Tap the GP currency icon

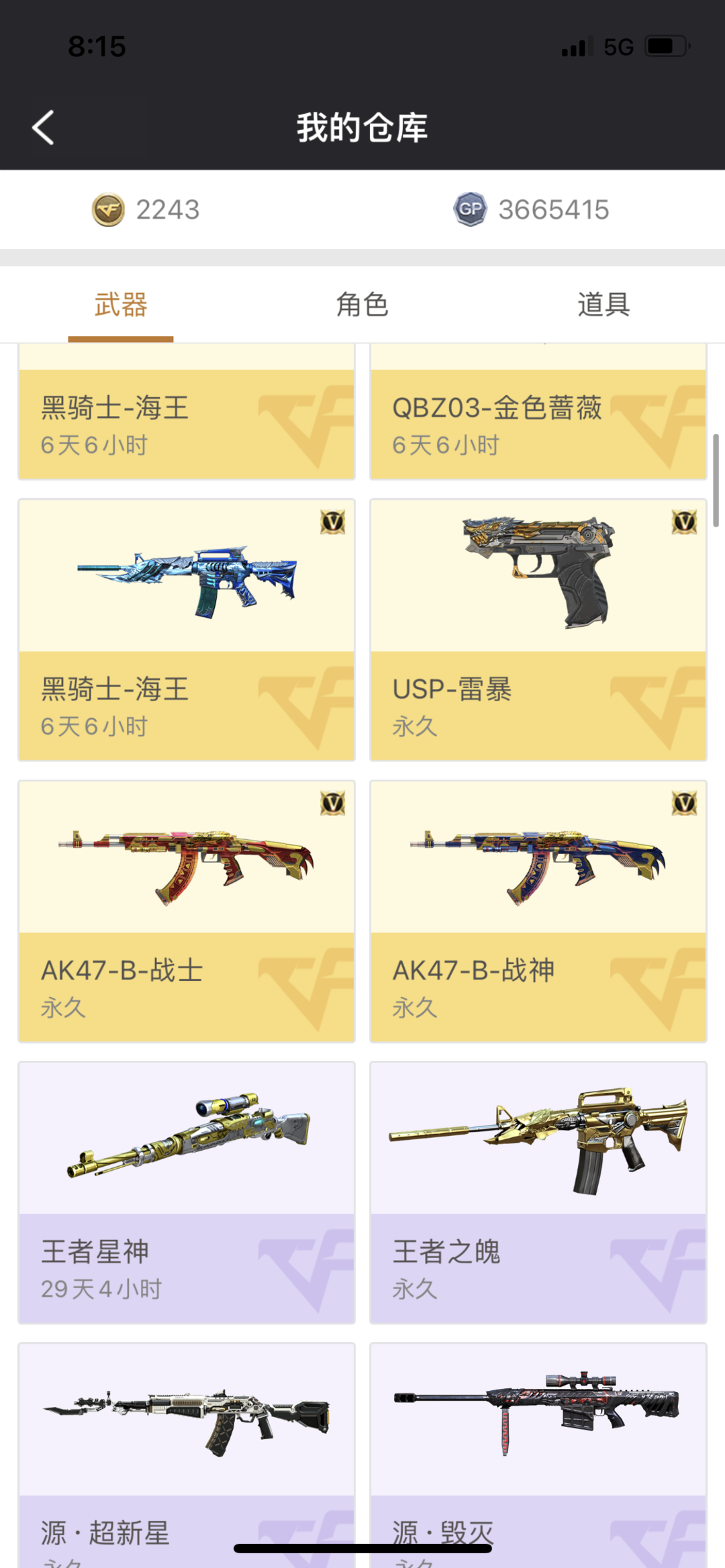click(x=470, y=209)
